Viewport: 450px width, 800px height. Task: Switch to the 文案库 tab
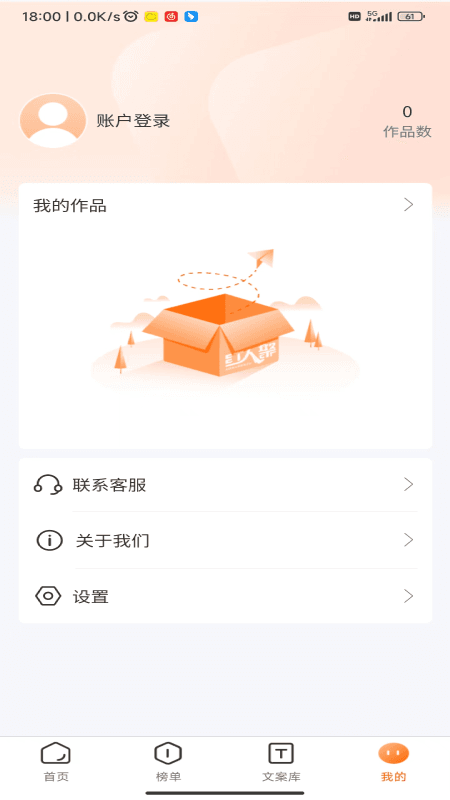coord(281,763)
